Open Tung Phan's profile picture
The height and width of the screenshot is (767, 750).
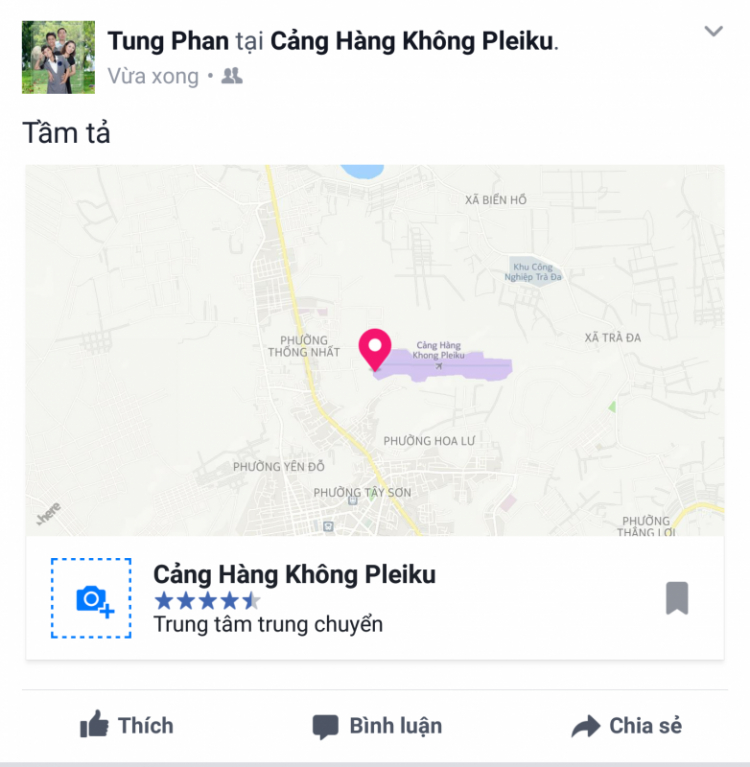point(58,57)
